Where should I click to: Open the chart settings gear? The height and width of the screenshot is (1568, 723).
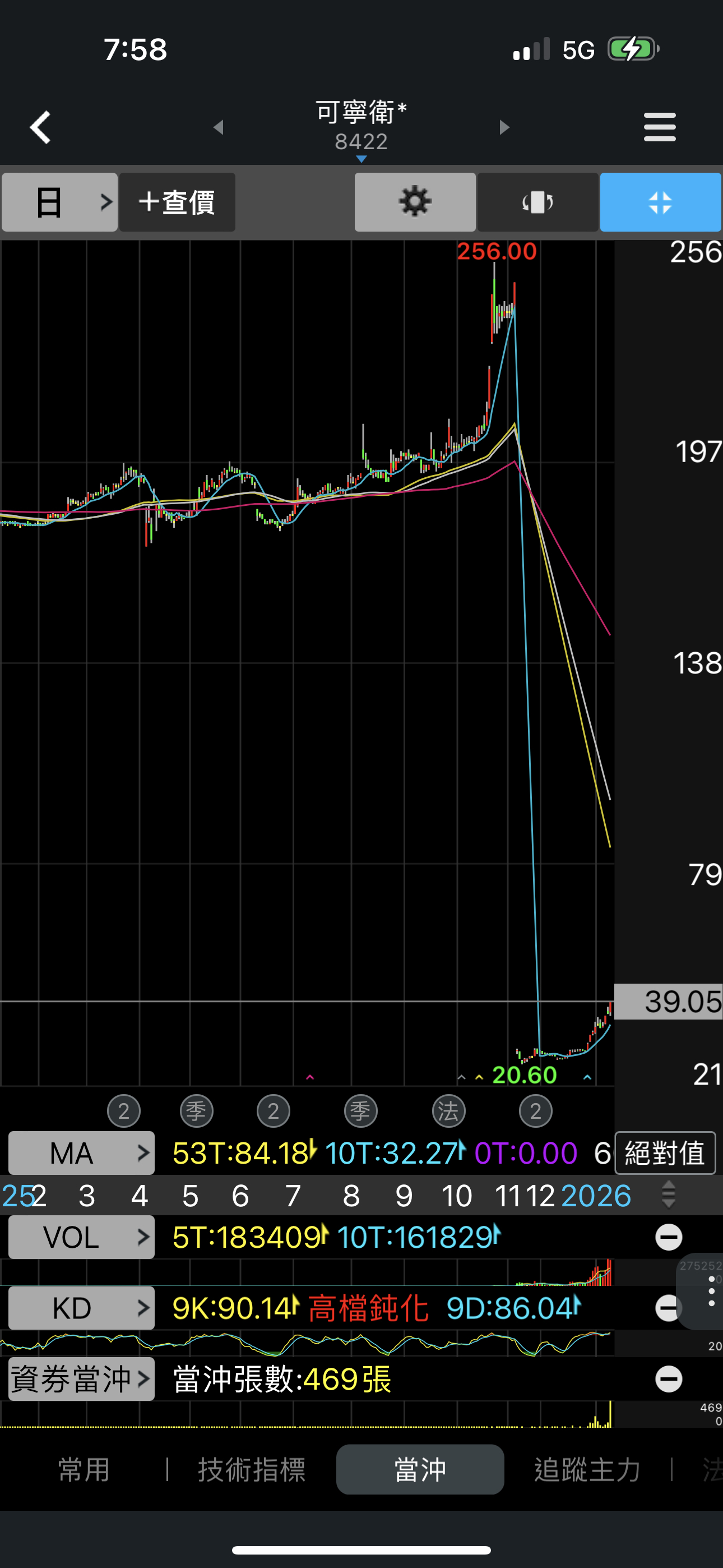pos(415,202)
